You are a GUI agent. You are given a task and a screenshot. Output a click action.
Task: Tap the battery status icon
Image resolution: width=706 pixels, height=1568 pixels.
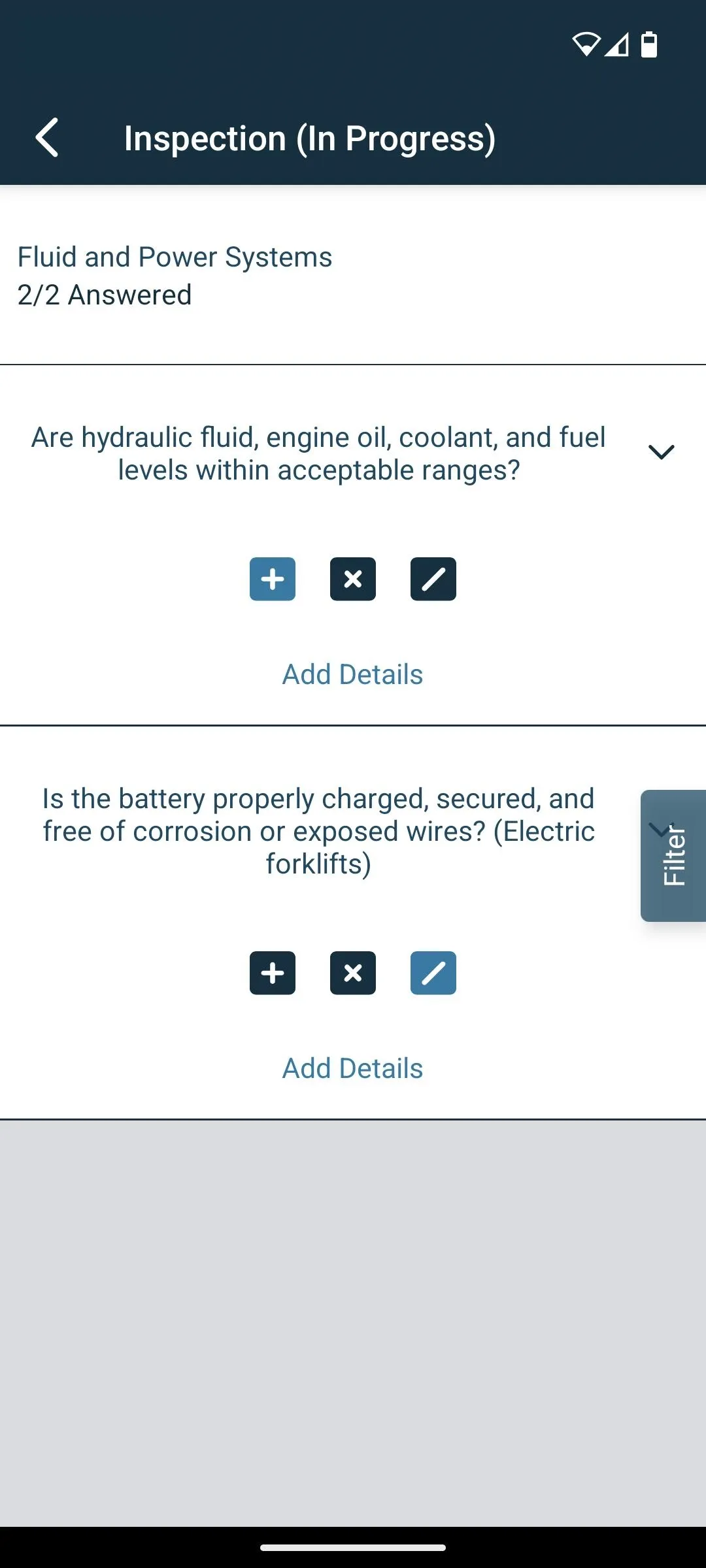[x=648, y=45]
